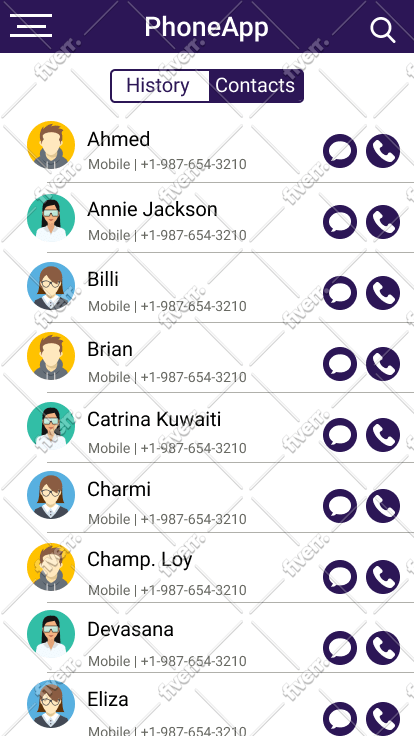Open the hamburger drawer menu
The image size is (414, 736).
point(31,25)
